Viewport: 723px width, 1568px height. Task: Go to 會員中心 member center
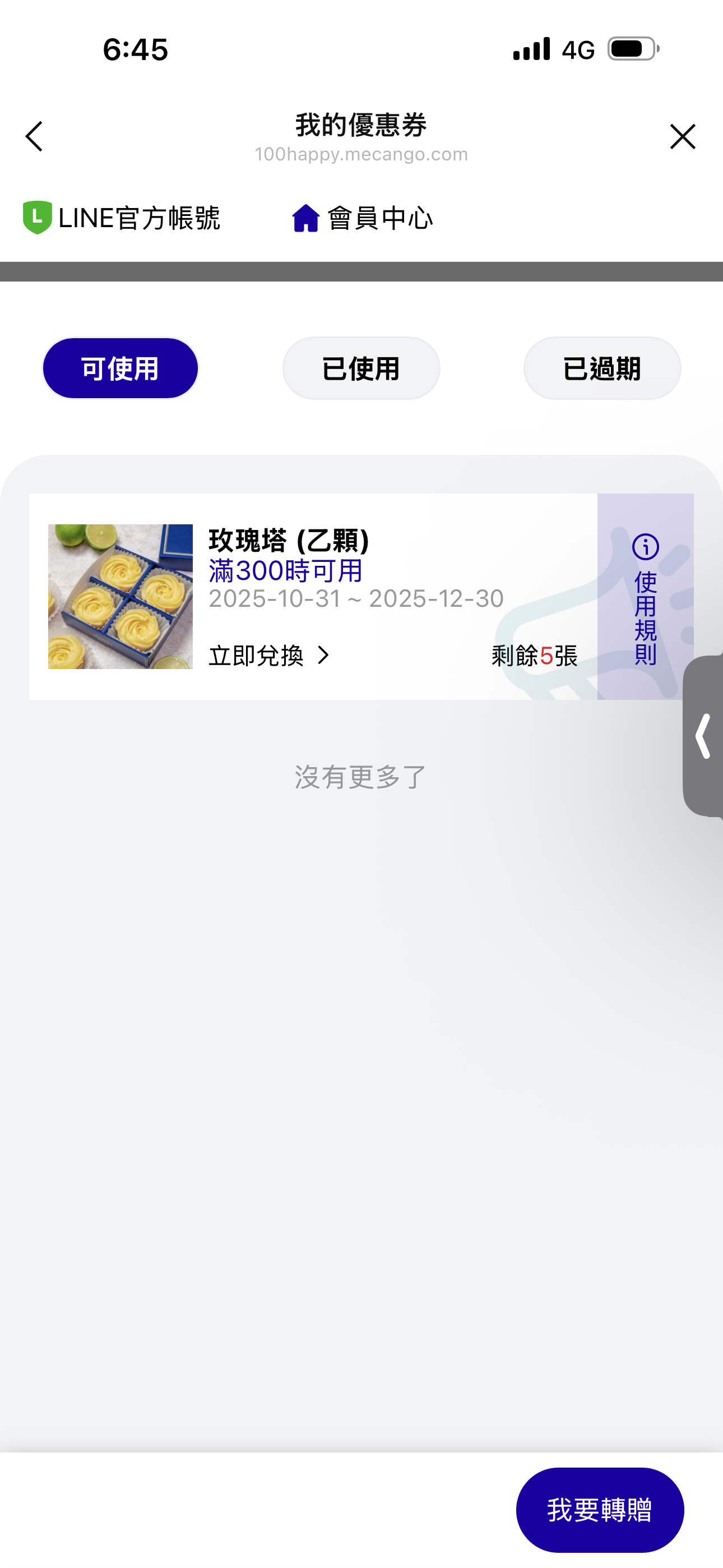(363, 218)
